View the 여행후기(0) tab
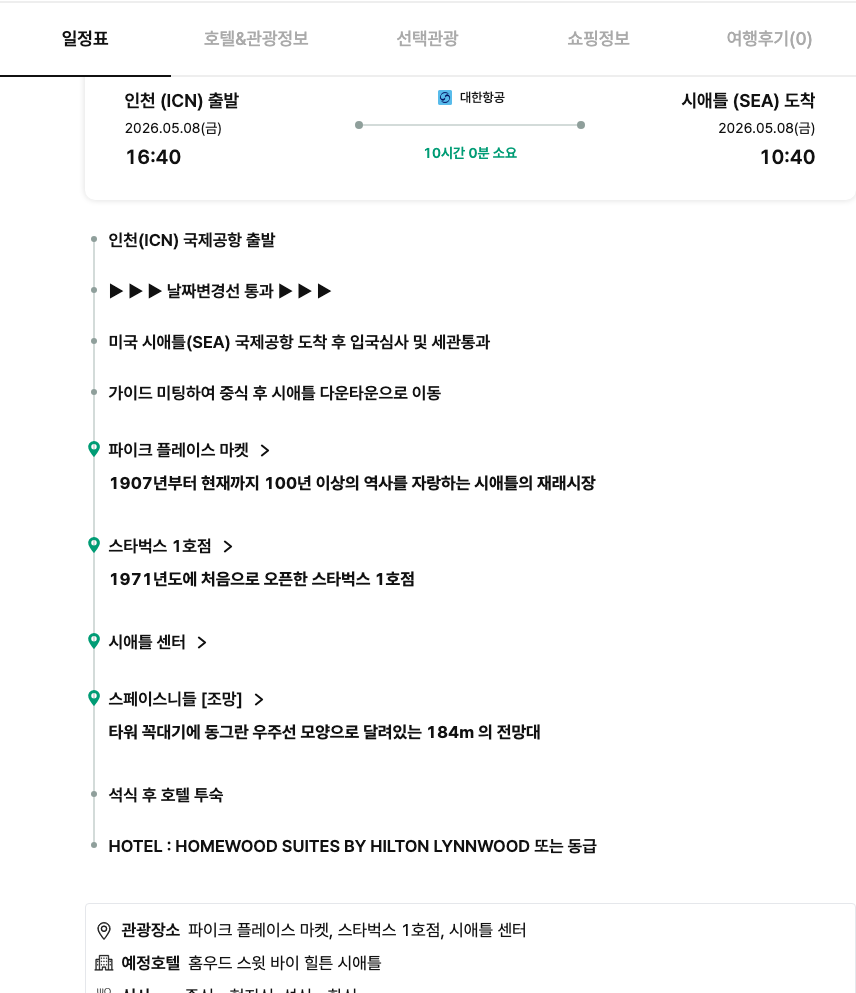This screenshot has width=856, height=993. pyautogui.click(x=769, y=39)
